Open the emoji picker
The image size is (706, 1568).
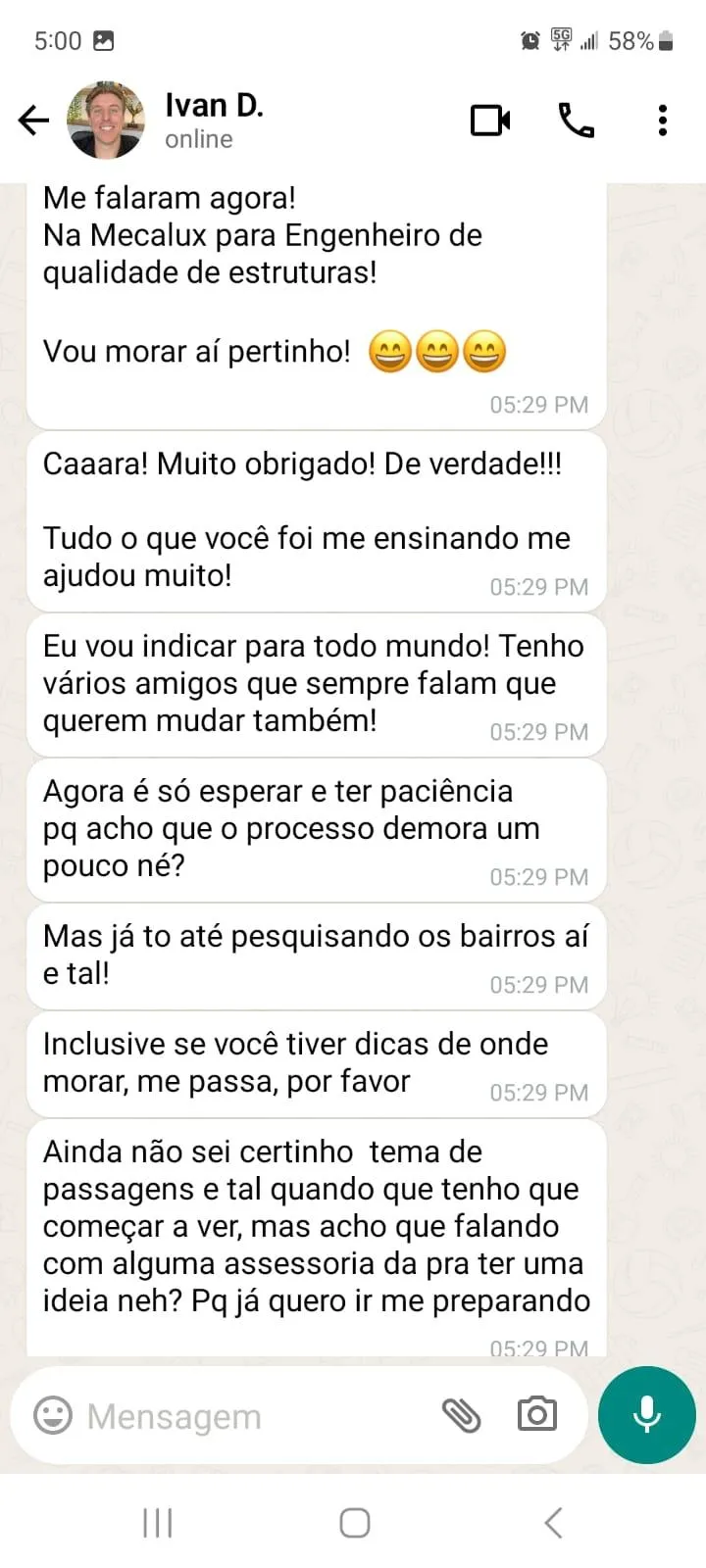pos(53,1415)
